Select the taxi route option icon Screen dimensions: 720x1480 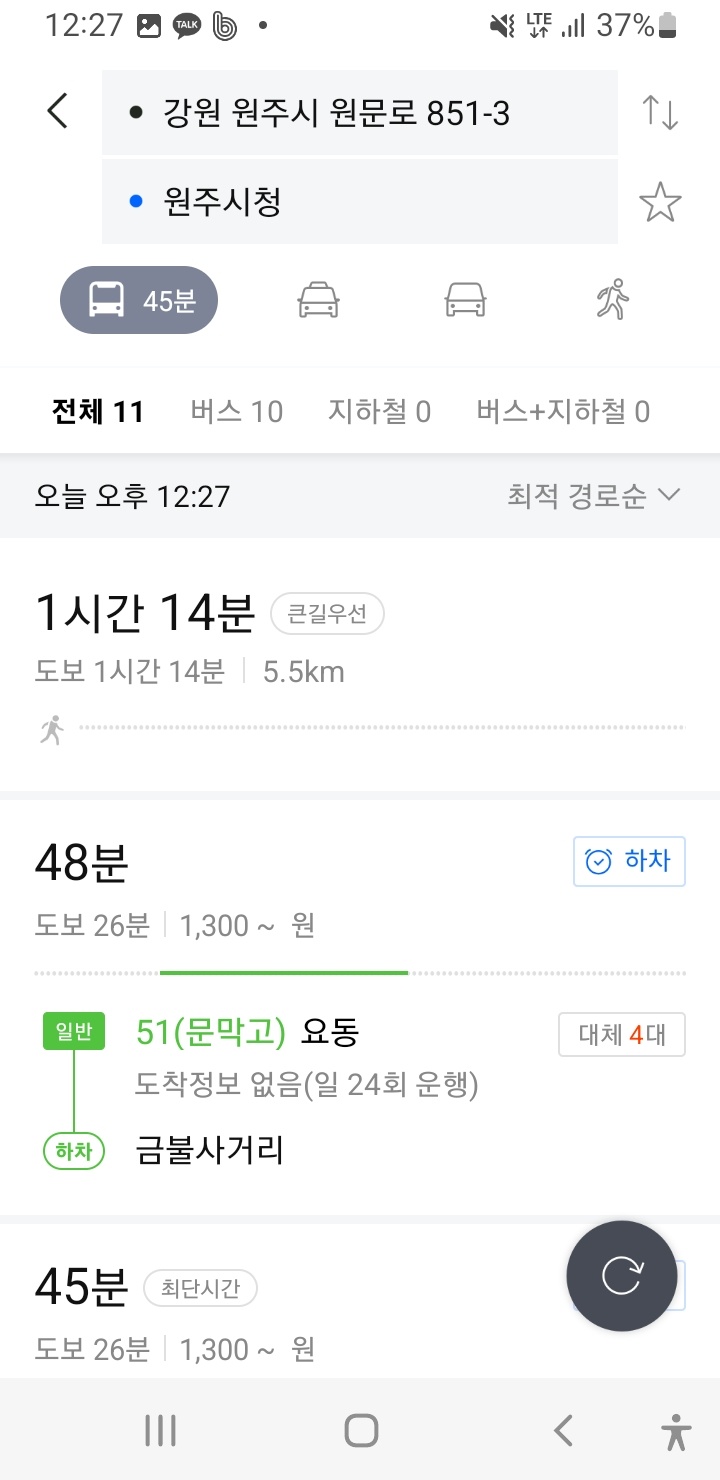coord(317,299)
